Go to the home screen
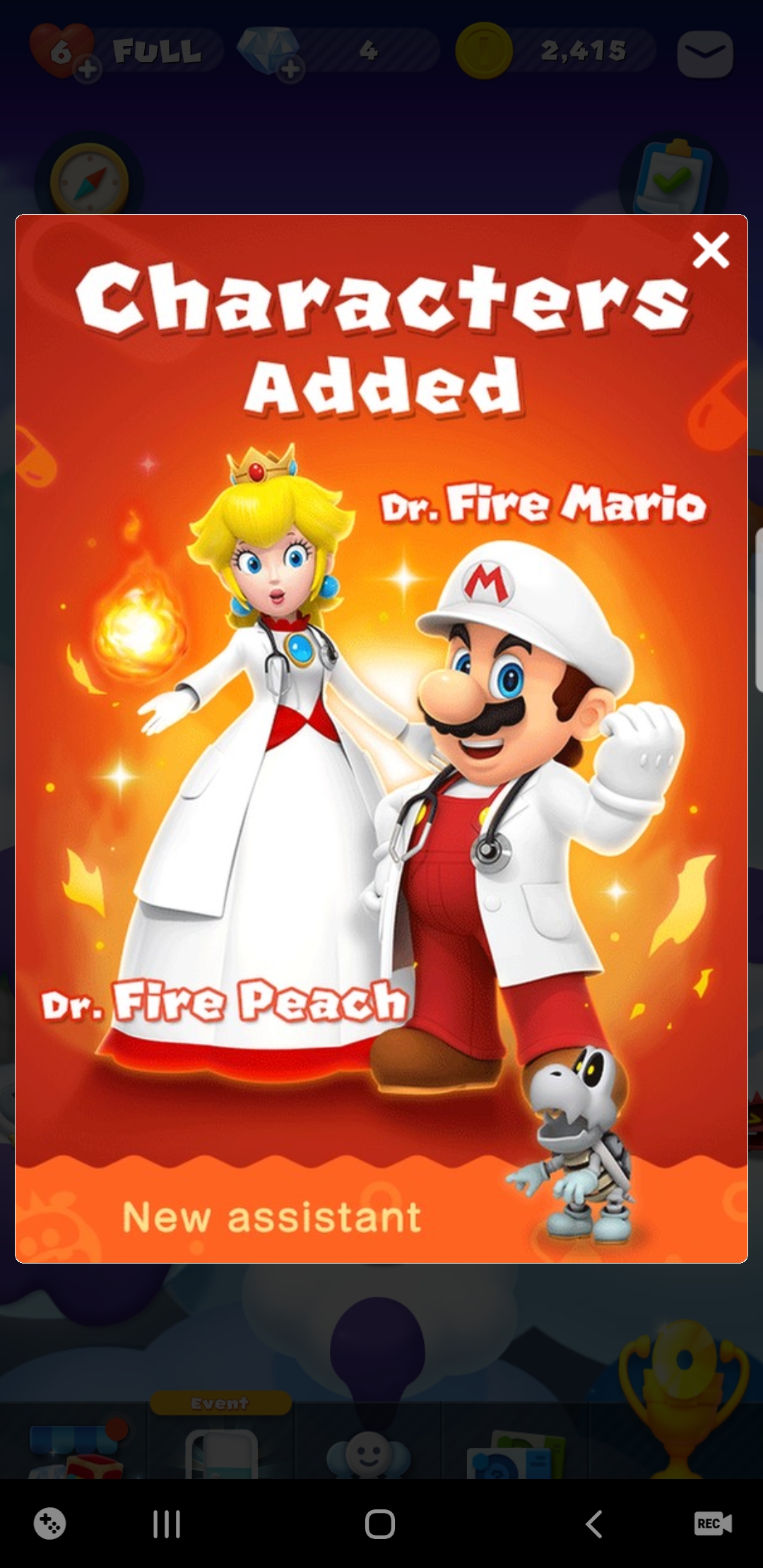The height and width of the screenshot is (1568, 763). (380, 1524)
